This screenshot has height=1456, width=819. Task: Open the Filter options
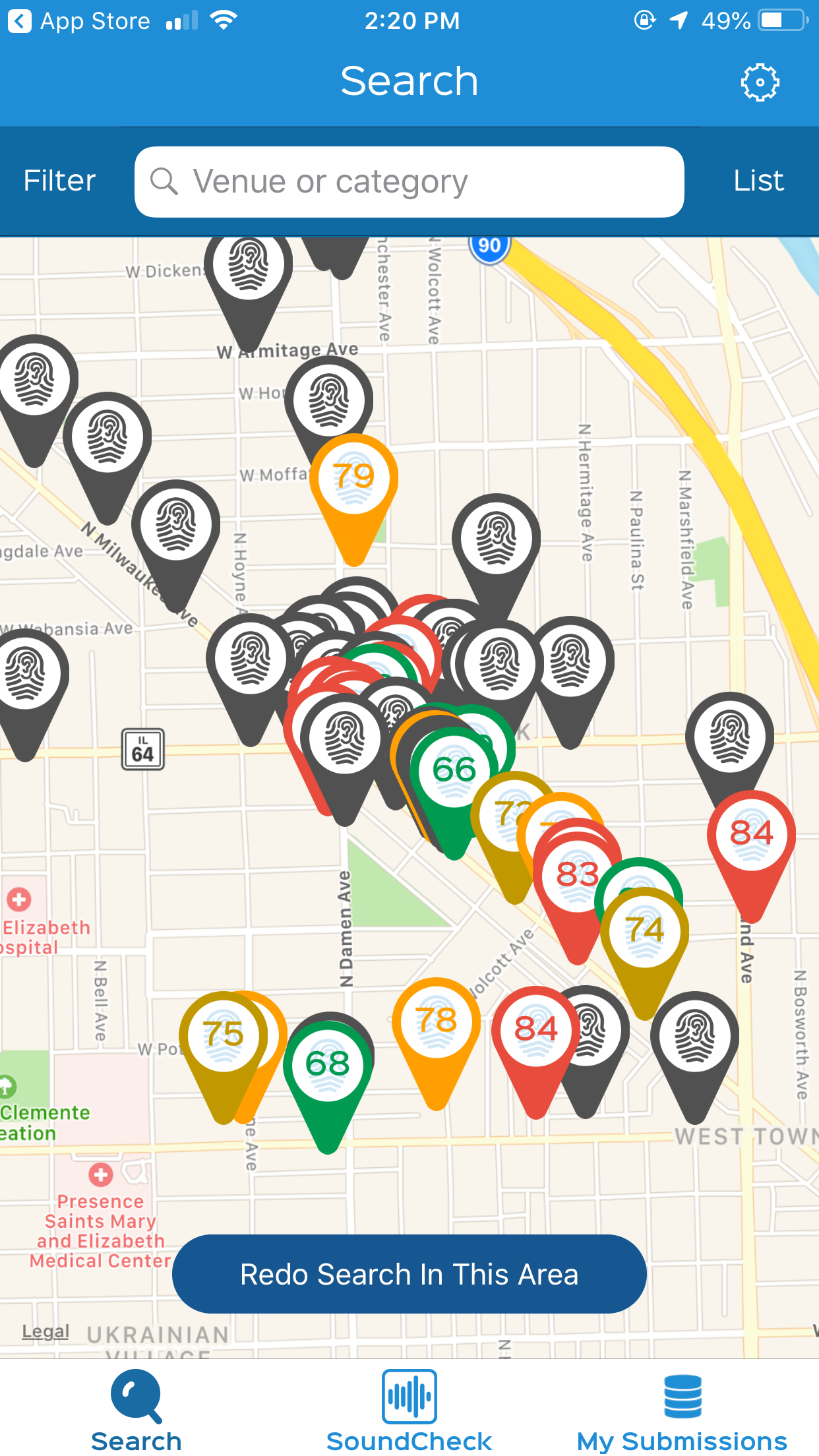[x=59, y=181]
